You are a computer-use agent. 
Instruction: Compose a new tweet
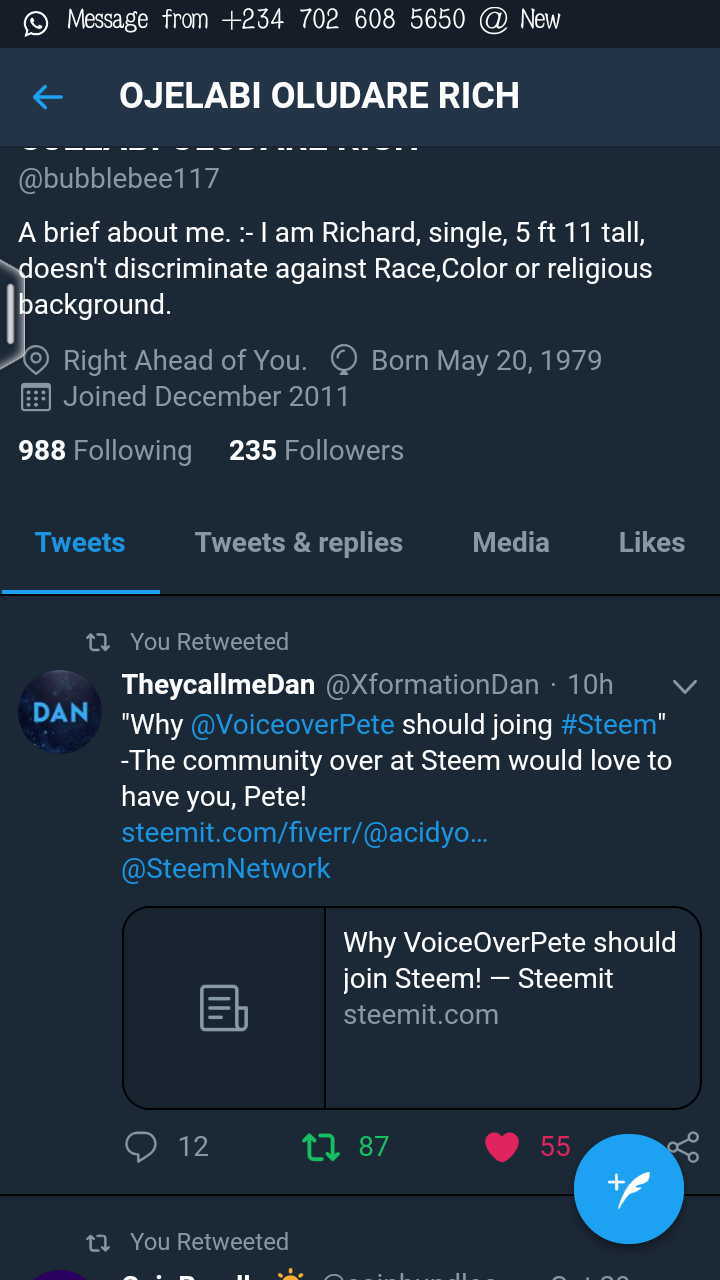[628, 1189]
